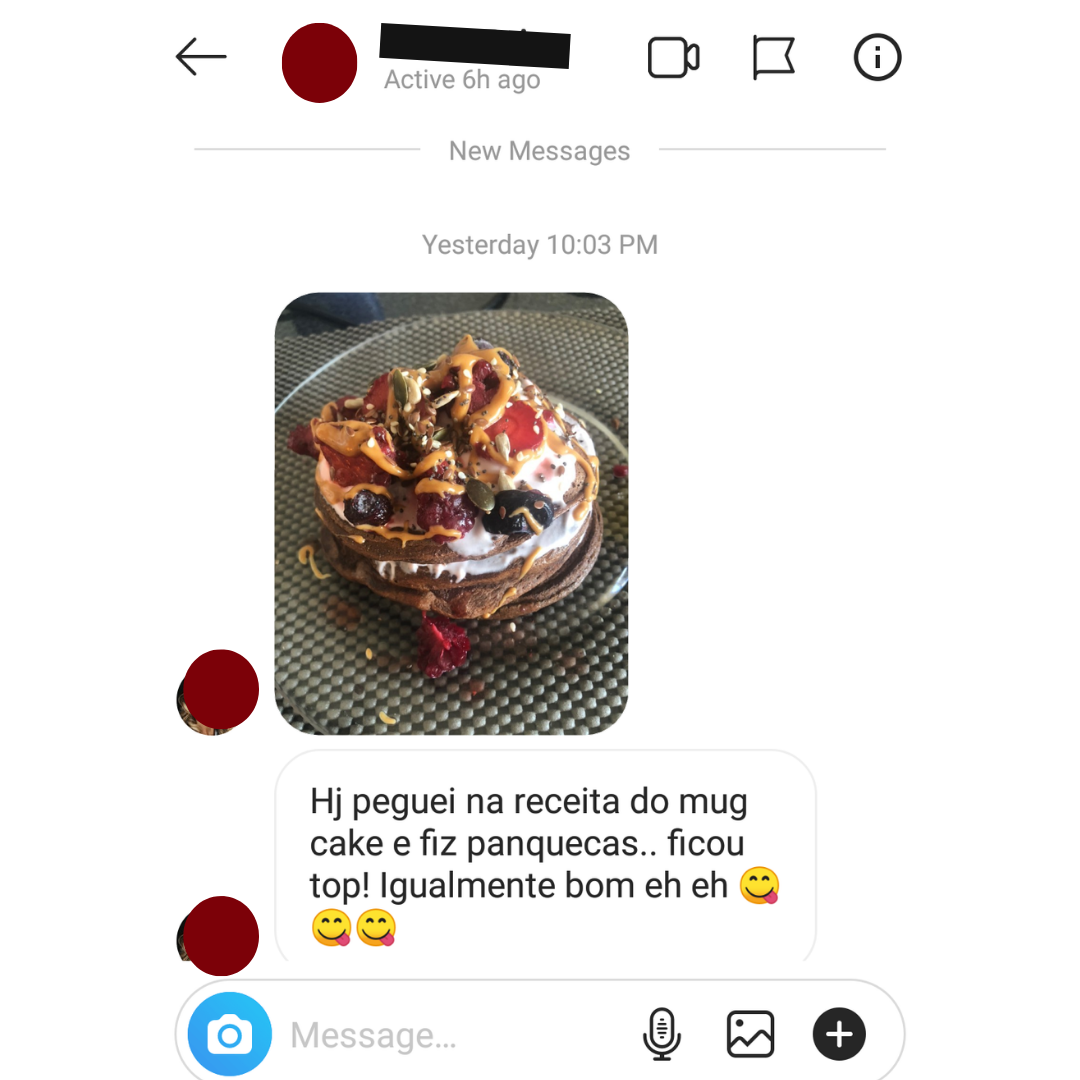Screen dimensions: 1080x1080
Task: Open the camera from message bar
Action: [x=229, y=1035]
